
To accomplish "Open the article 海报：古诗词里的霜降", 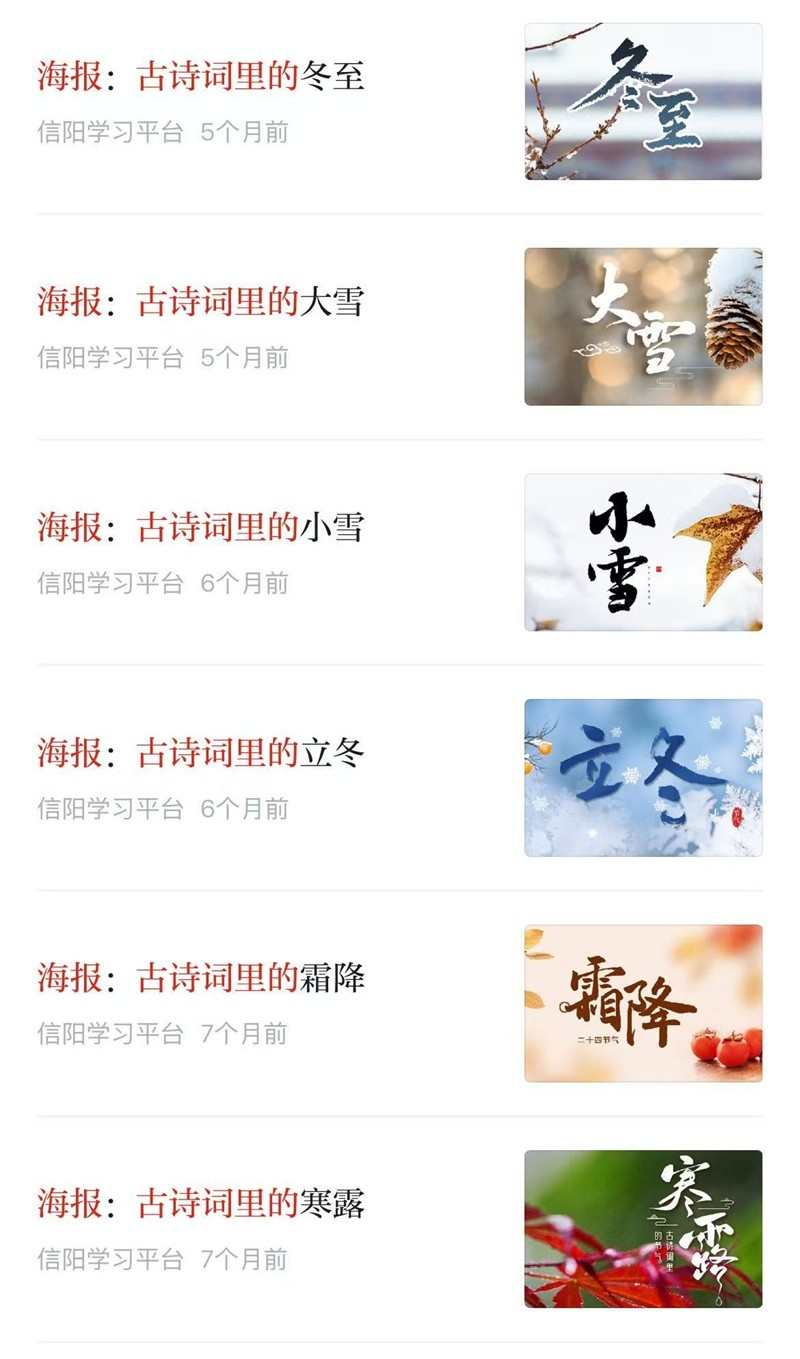I will pos(201,977).
